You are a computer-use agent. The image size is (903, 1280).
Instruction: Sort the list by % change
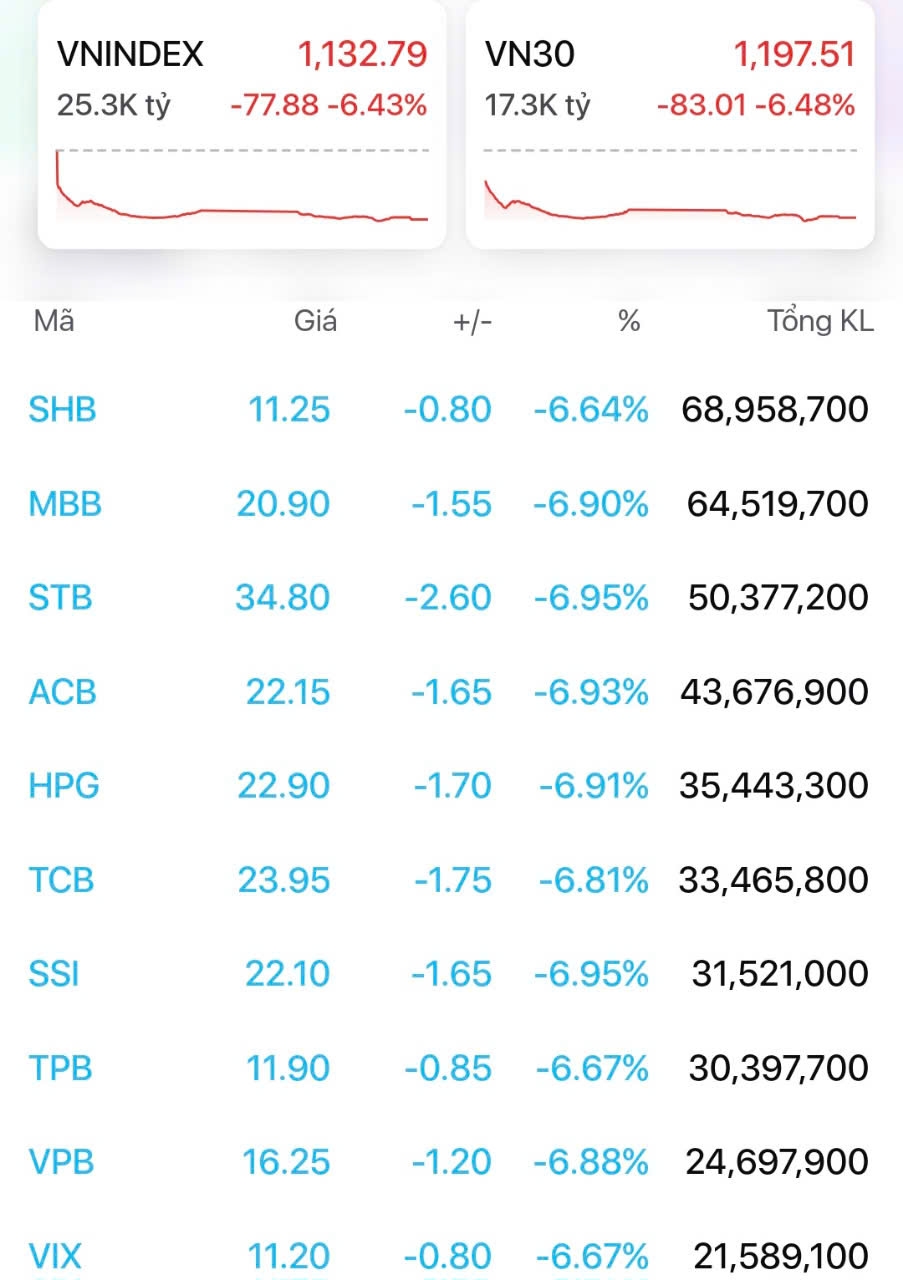click(628, 321)
